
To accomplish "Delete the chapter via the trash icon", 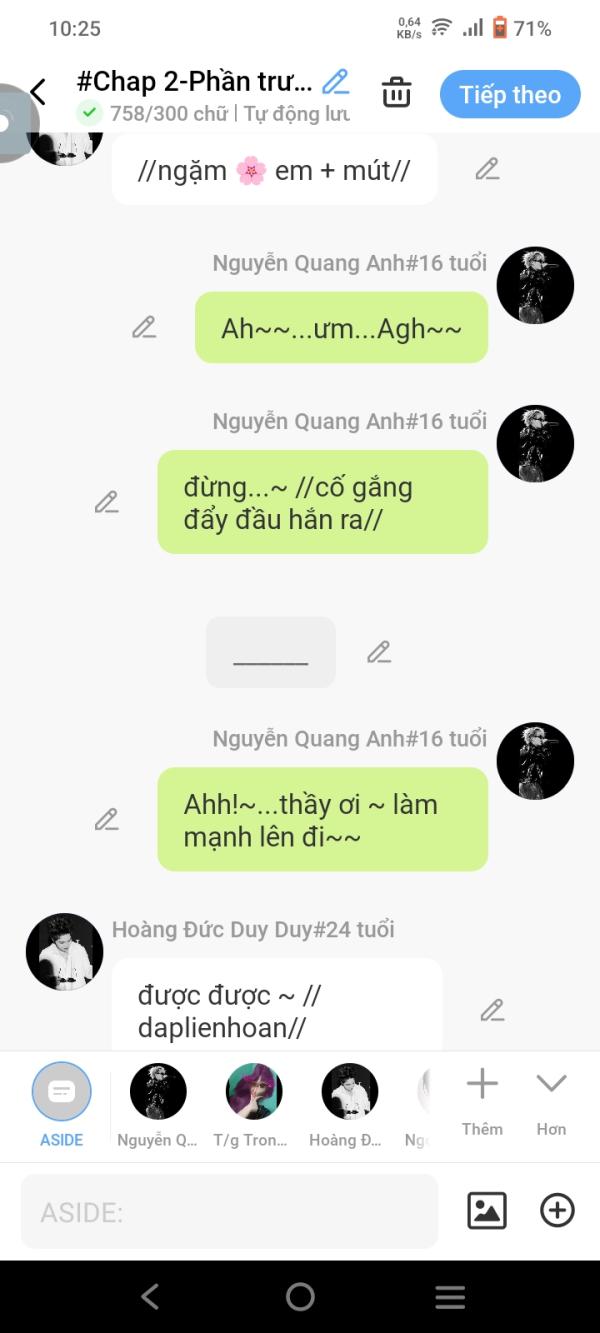I will tap(397, 93).
